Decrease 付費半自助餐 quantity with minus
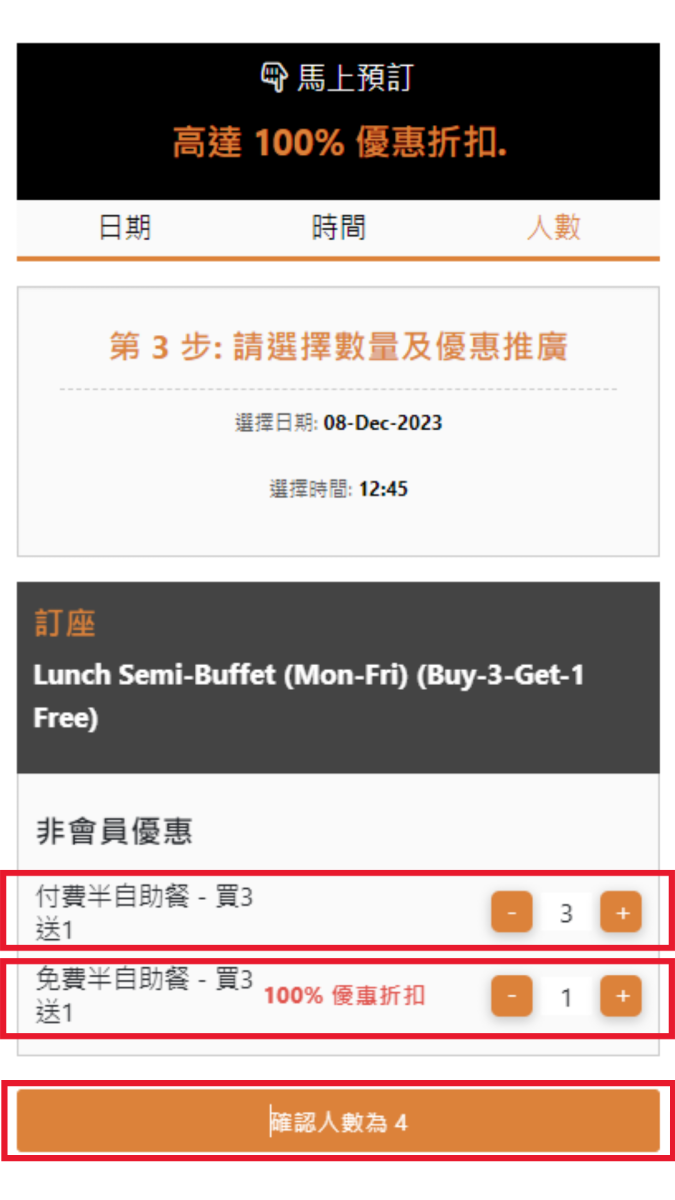Screen dimensions: 675x1200 [512, 912]
